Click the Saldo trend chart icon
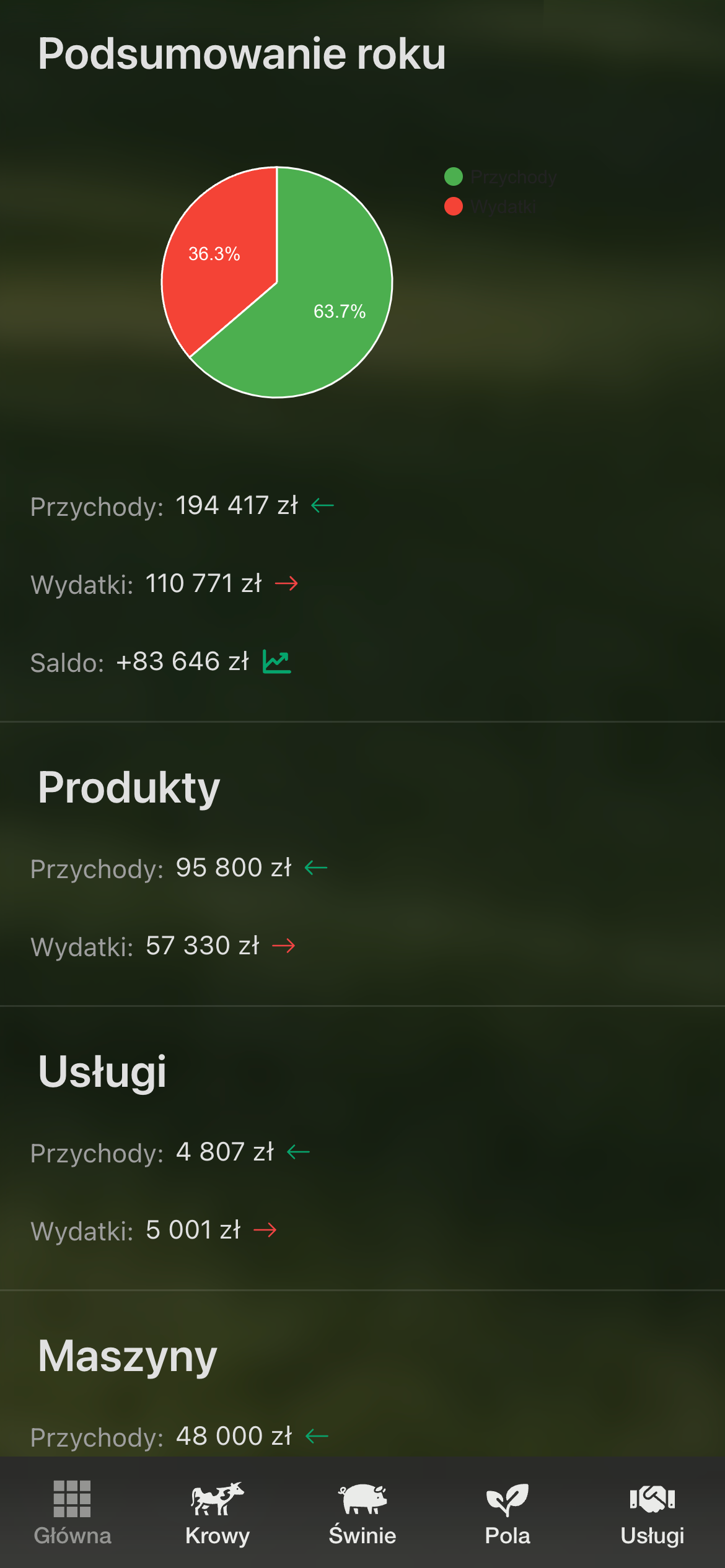This screenshot has height=1568, width=725. coord(276,661)
